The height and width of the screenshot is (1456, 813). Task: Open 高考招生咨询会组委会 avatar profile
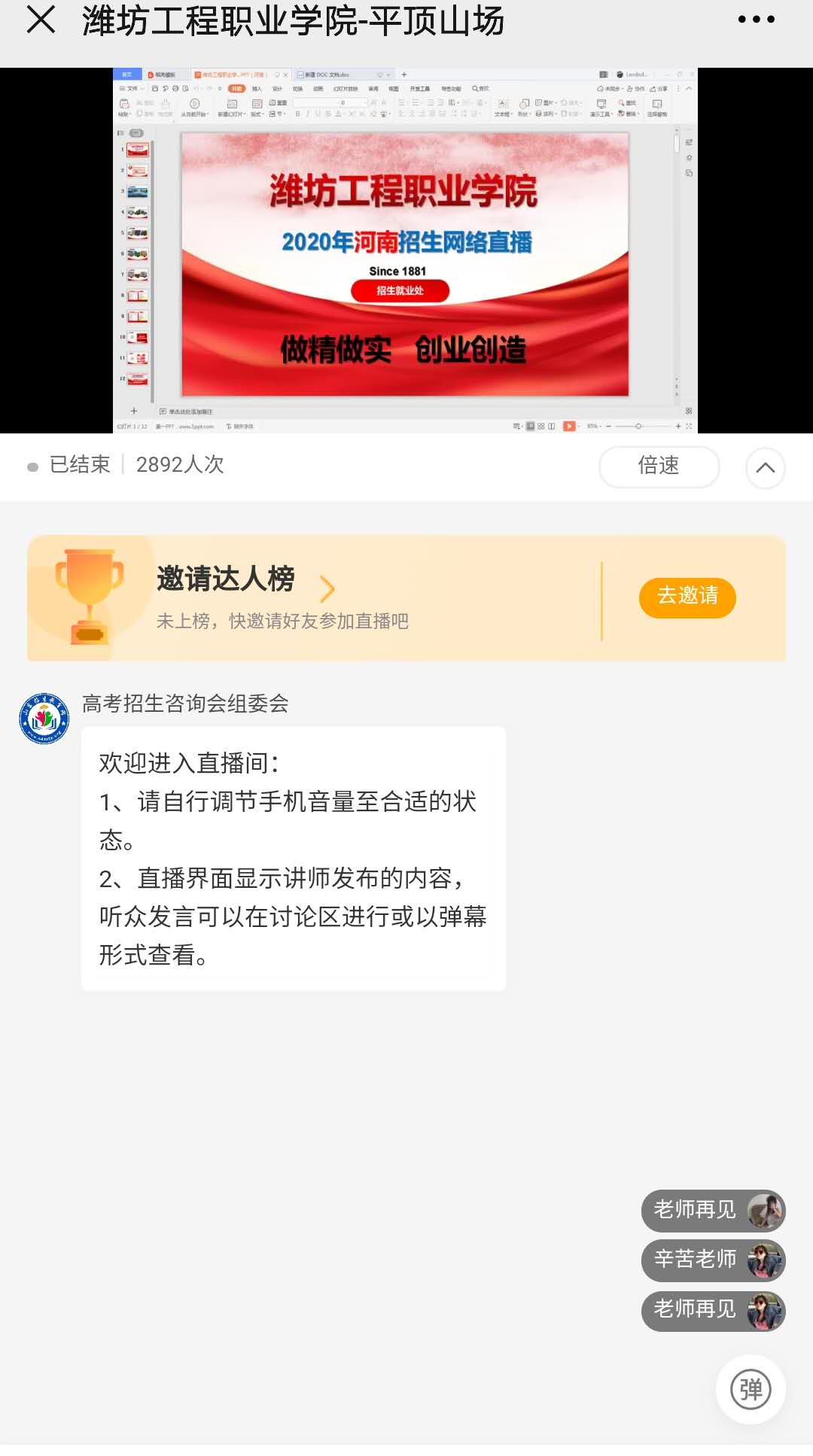click(x=44, y=719)
